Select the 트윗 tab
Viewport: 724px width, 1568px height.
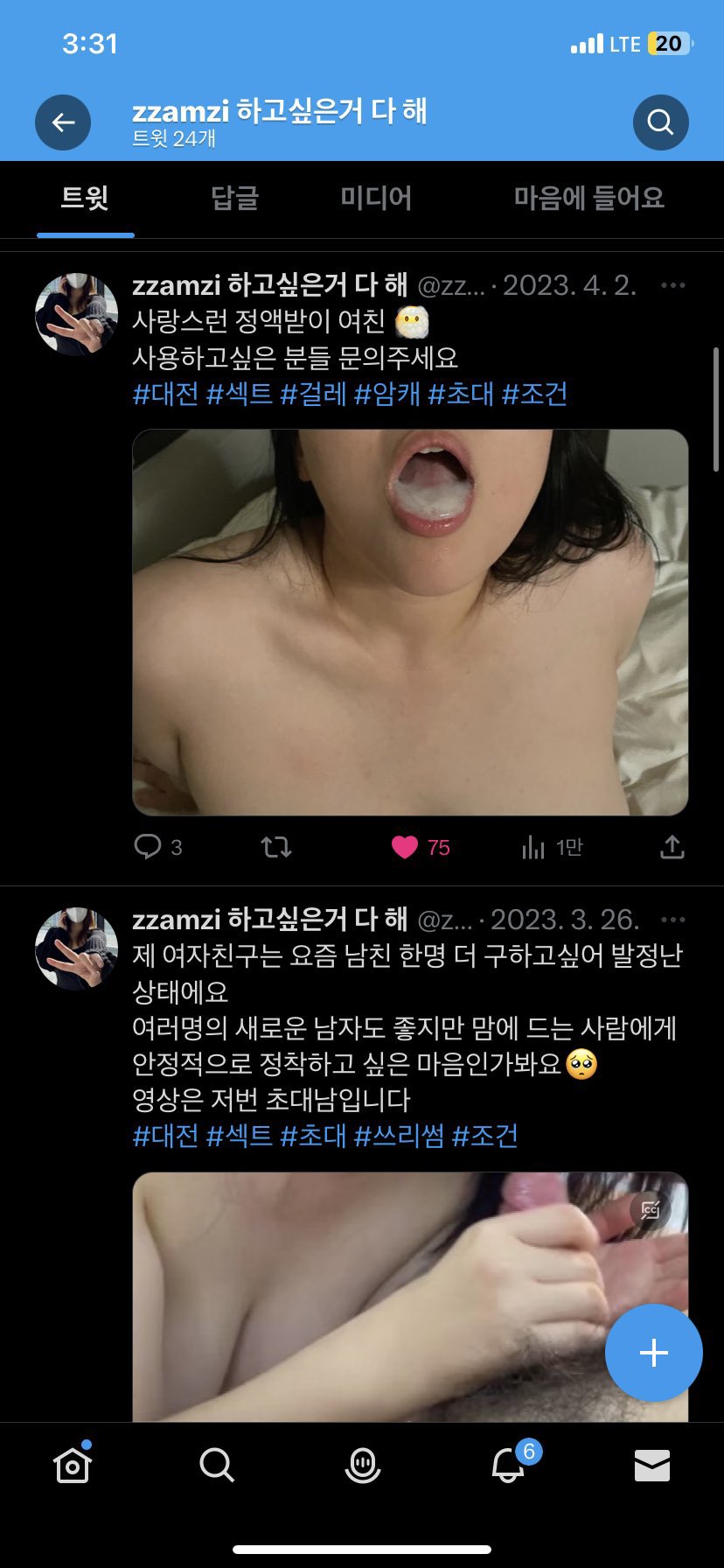click(85, 198)
